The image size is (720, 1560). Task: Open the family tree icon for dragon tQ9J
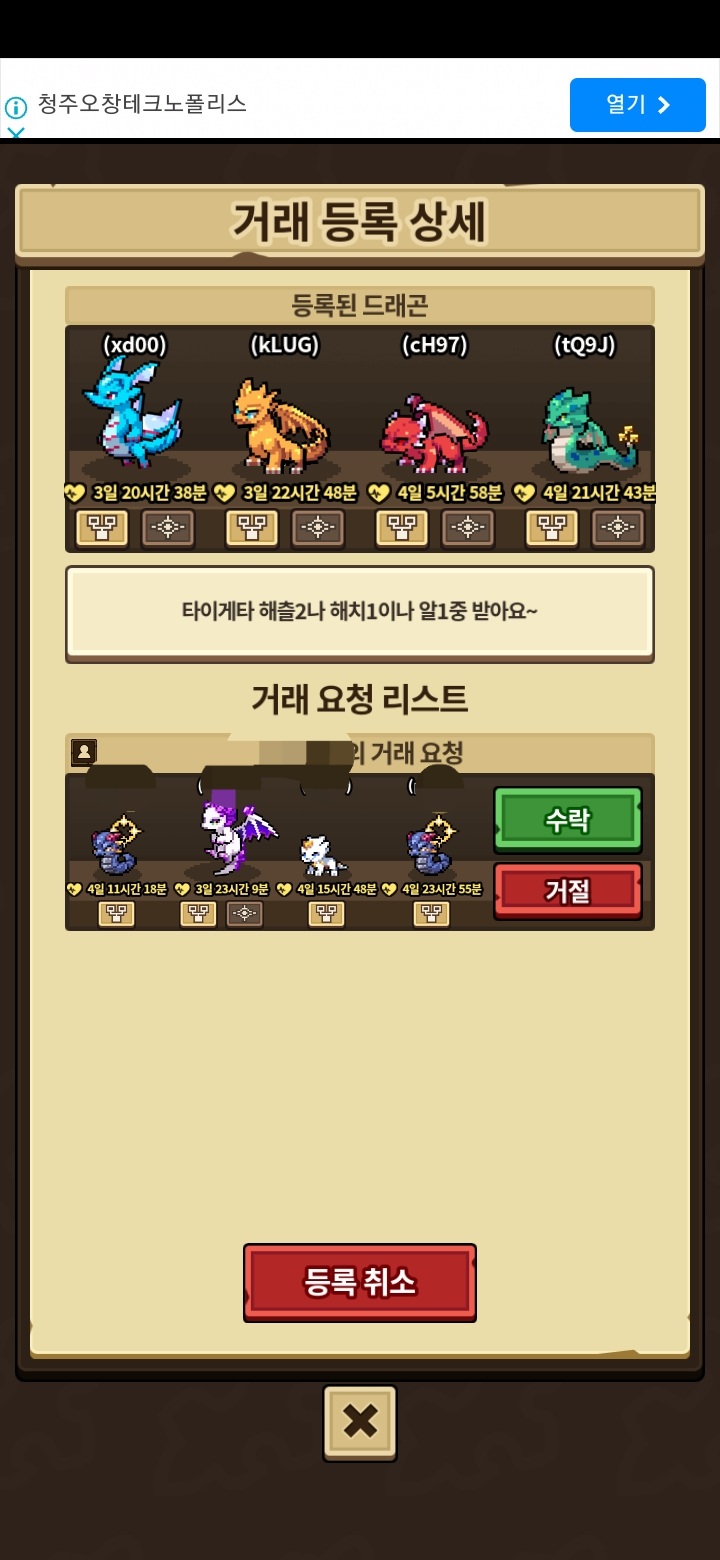click(x=552, y=527)
